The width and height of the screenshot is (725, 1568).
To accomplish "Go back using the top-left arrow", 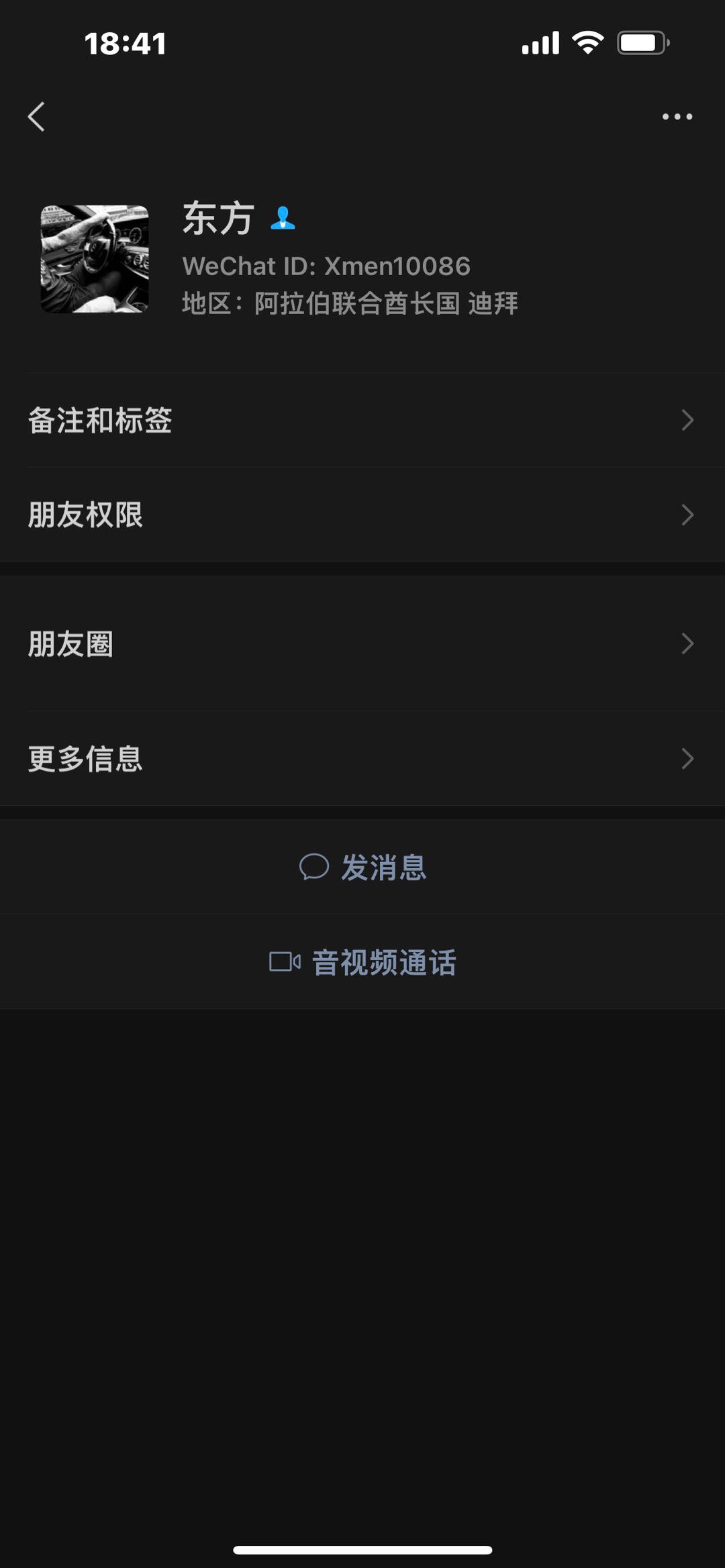I will [36, 117].
